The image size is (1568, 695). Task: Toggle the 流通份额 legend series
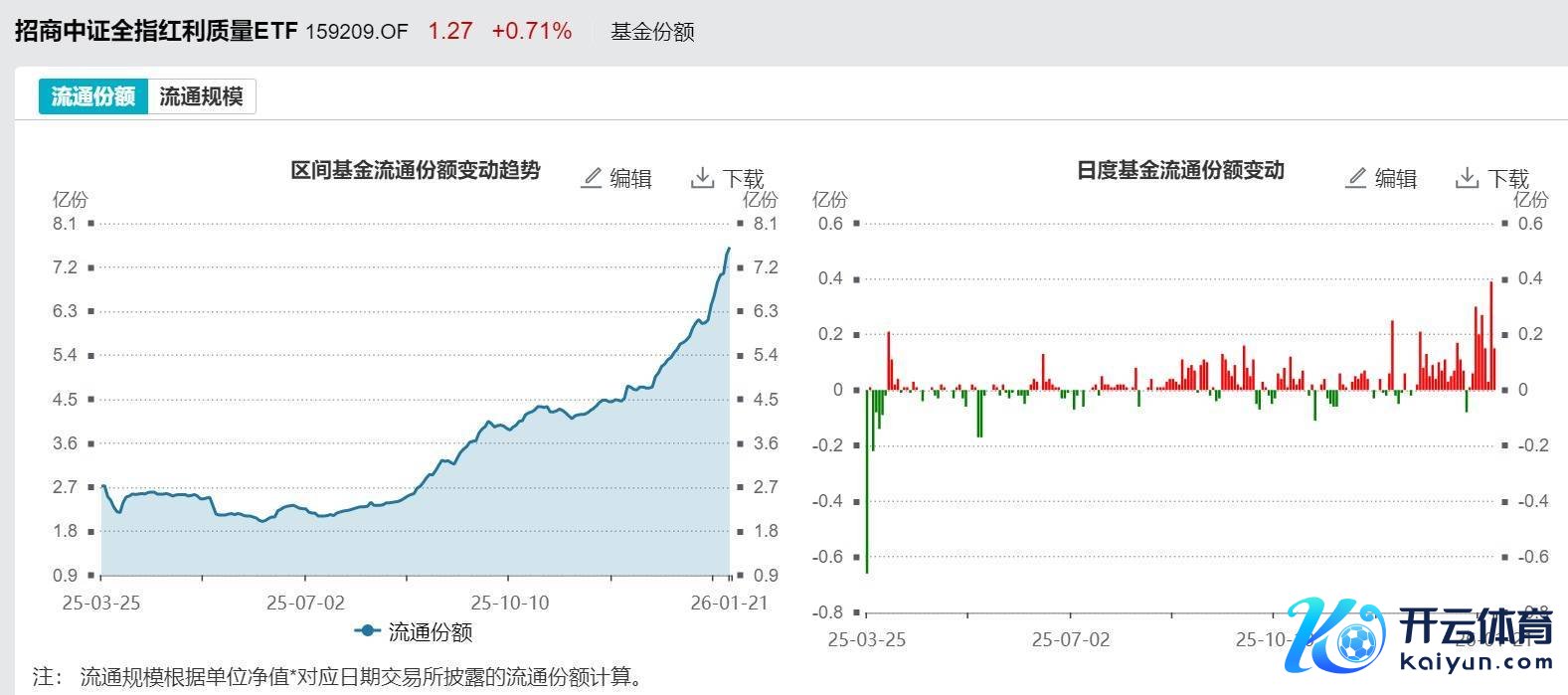(x=414, y=631)
